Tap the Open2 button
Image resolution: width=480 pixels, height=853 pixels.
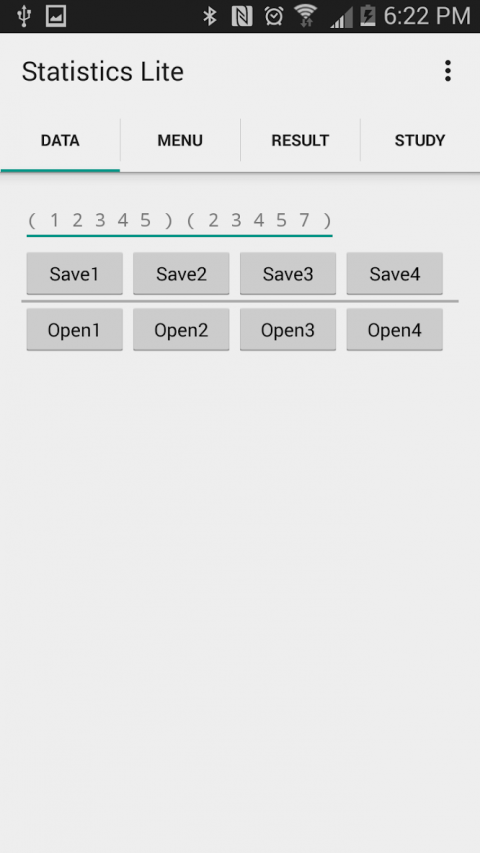181,330
